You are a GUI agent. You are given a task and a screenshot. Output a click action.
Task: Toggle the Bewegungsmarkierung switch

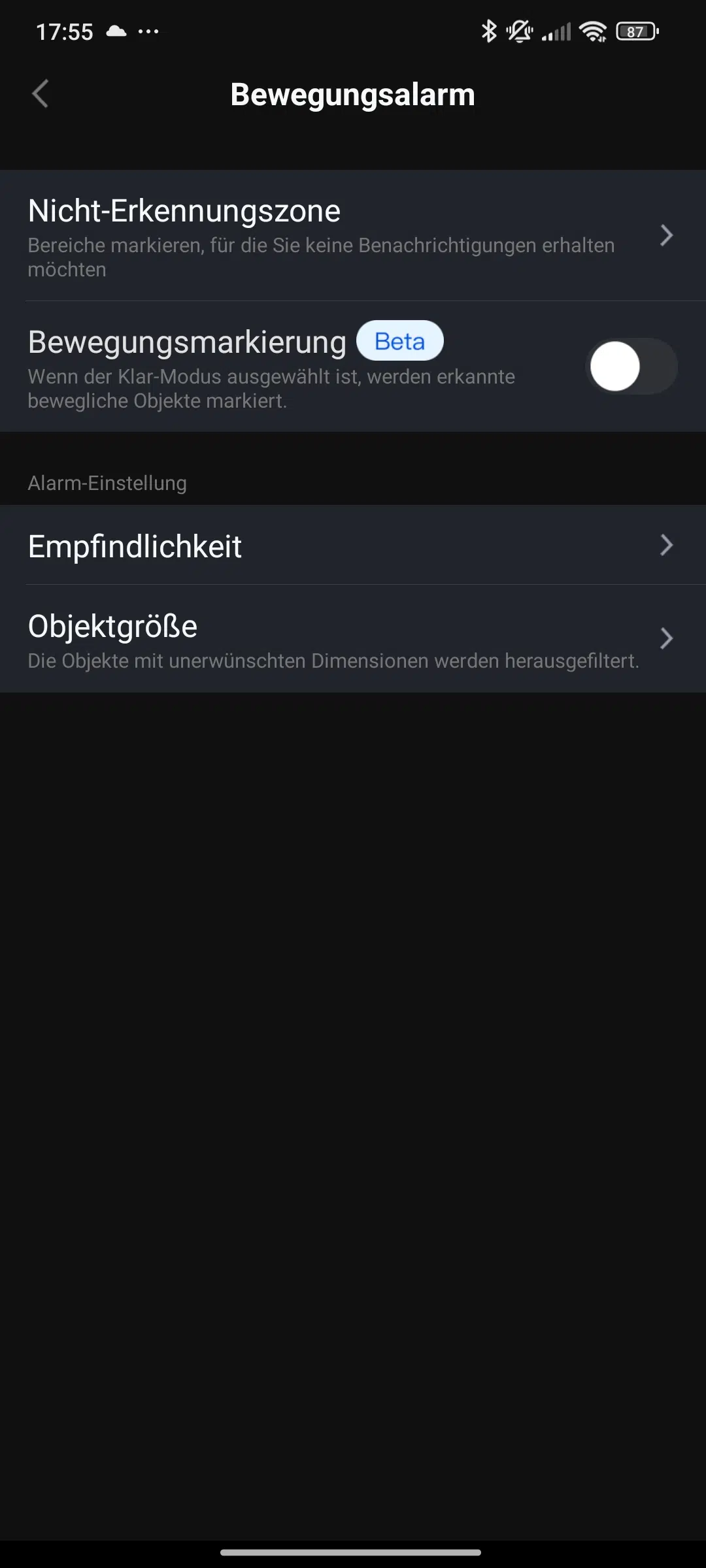[631, 366]
